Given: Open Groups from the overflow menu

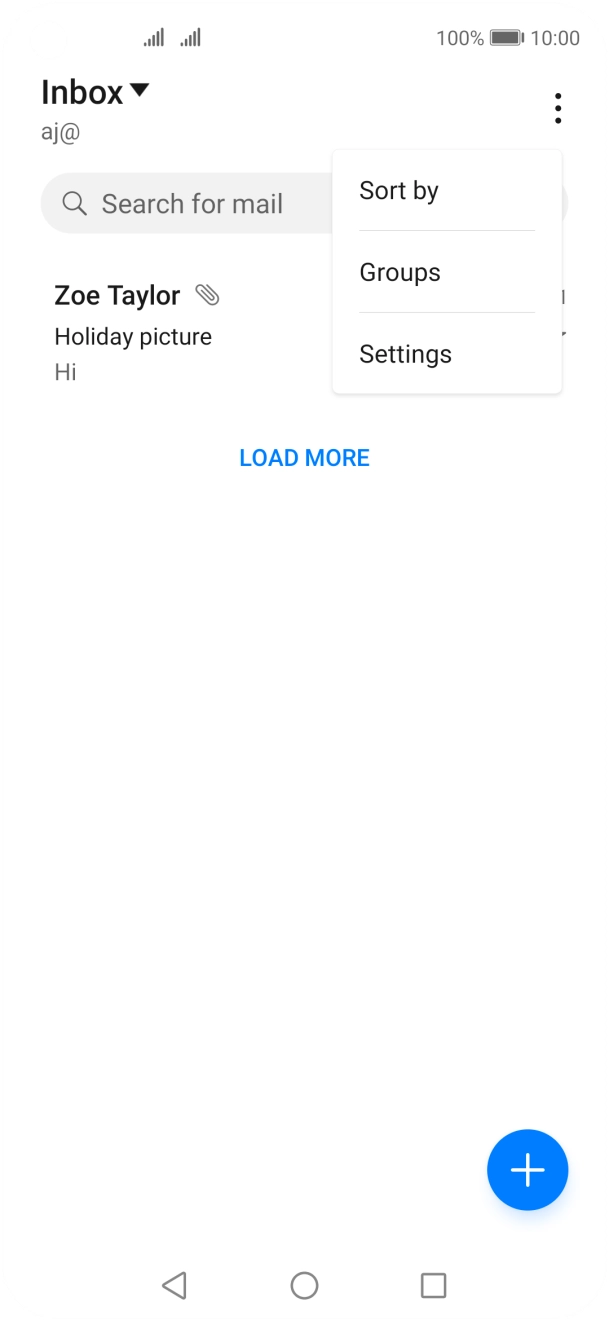Looking at the screenshot, I should pos(447,272).
